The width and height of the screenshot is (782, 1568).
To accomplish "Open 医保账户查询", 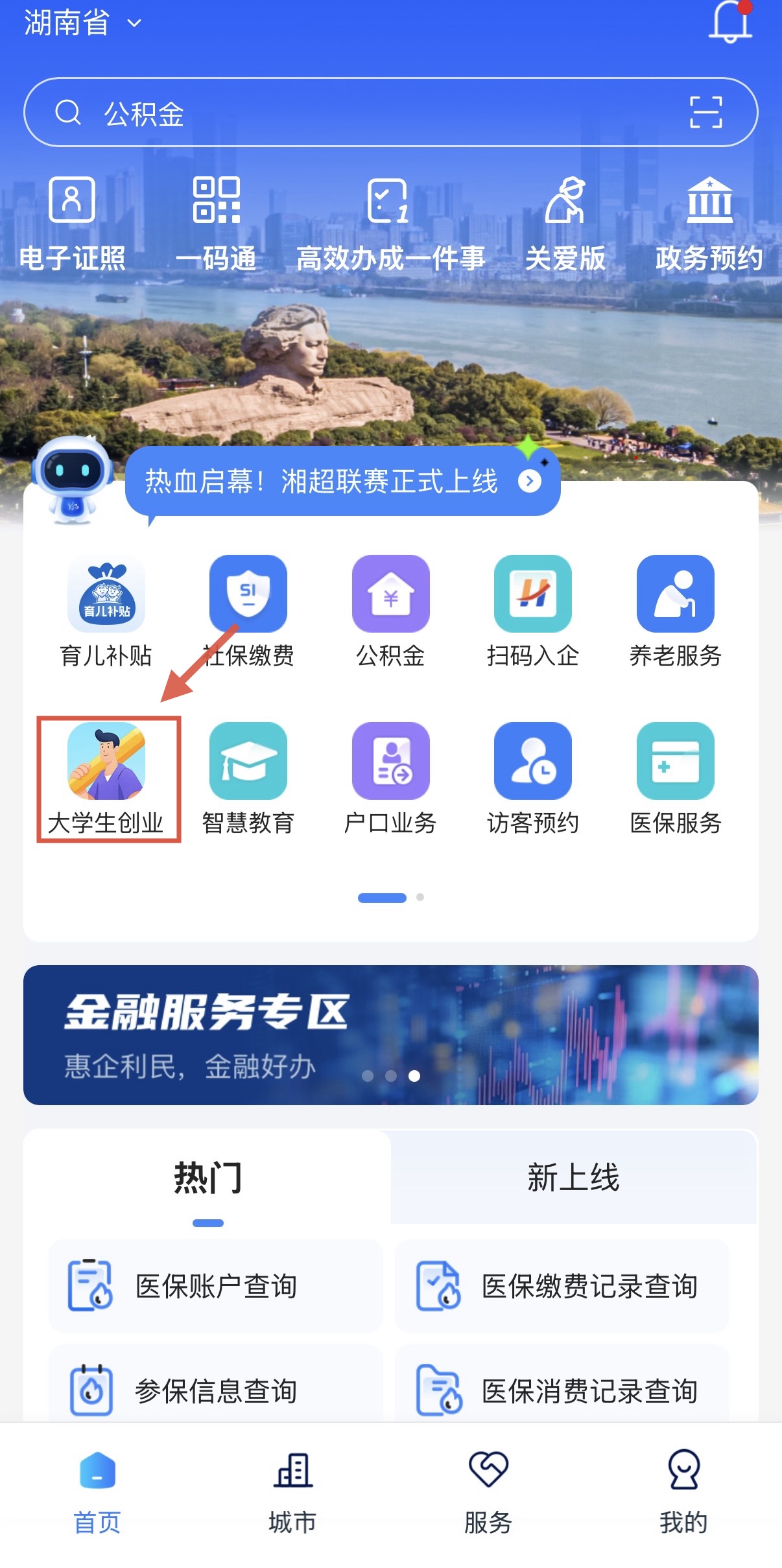I will click(x=215, y=1286).
